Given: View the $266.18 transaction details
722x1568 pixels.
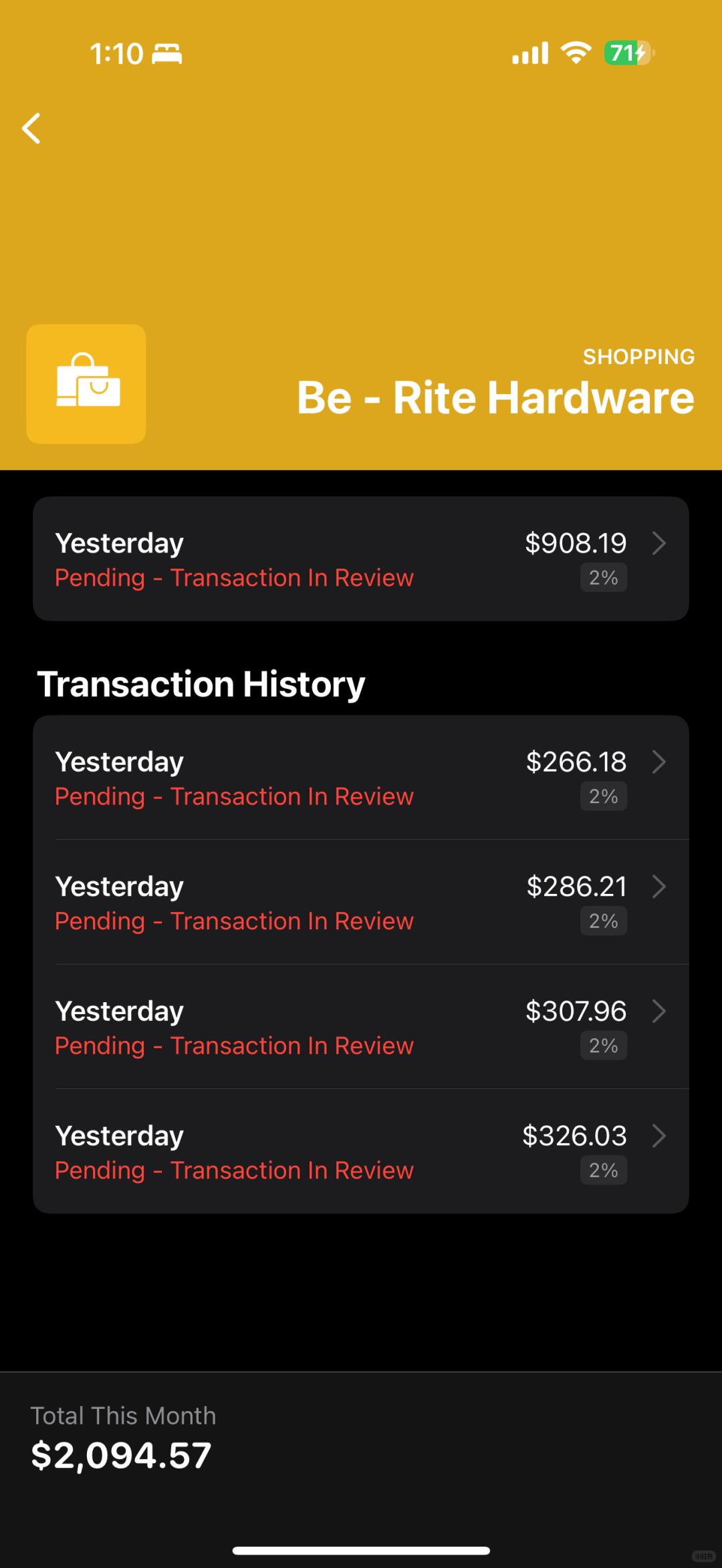Looking at the screenshot, I should (x=361, y=778).
